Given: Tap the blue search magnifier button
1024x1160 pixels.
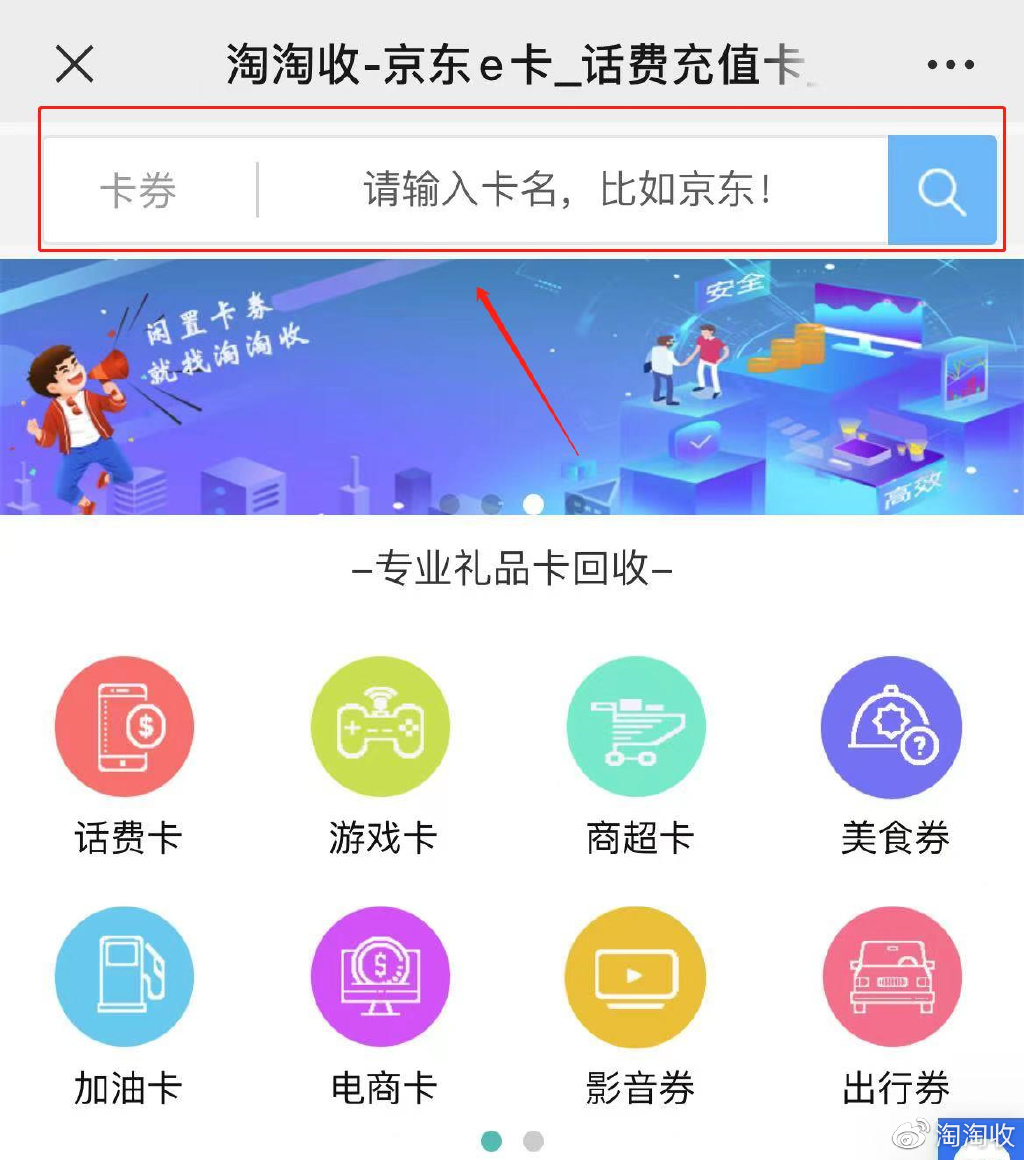Looking at the screenshot, I should pyautogui.click(x=941, y=190).
